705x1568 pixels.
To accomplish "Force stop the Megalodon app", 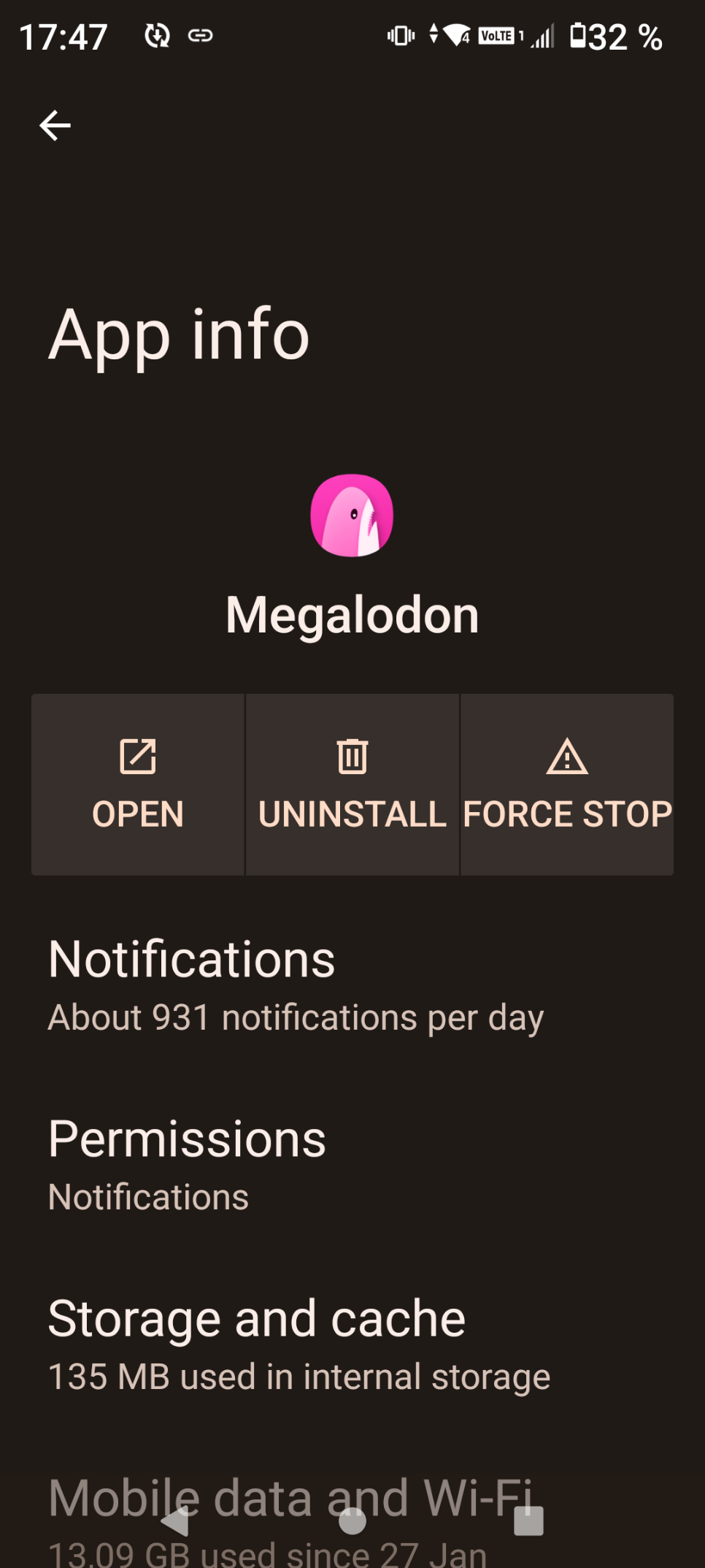I will tap(567, 784).
